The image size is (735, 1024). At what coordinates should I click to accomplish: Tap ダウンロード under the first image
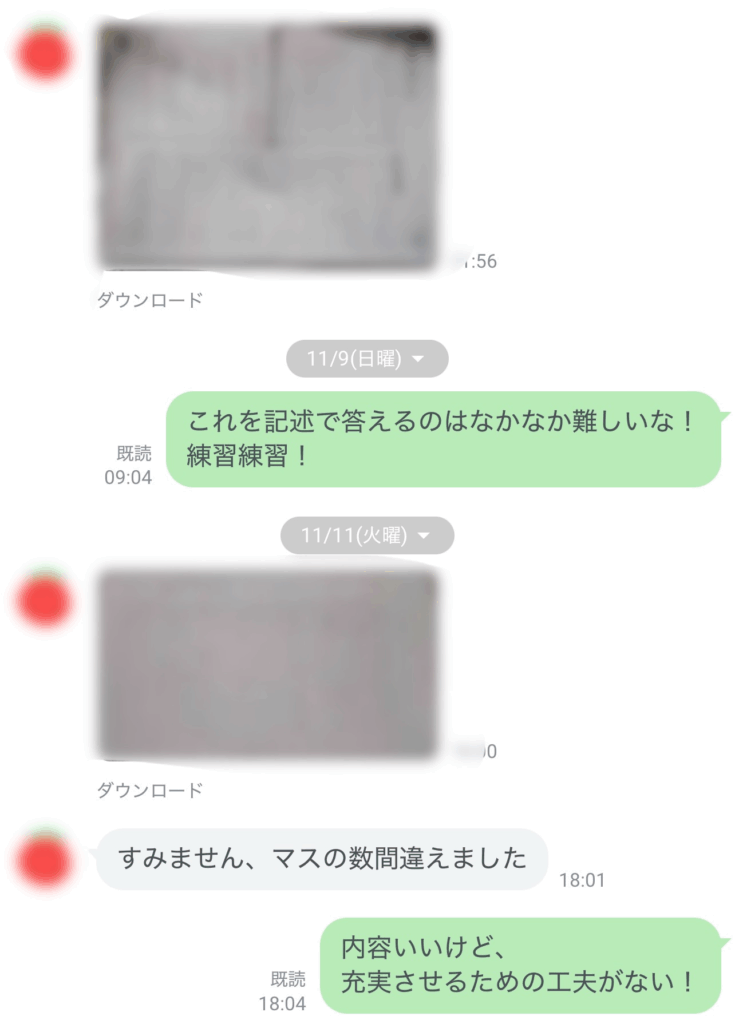(150, 299)
